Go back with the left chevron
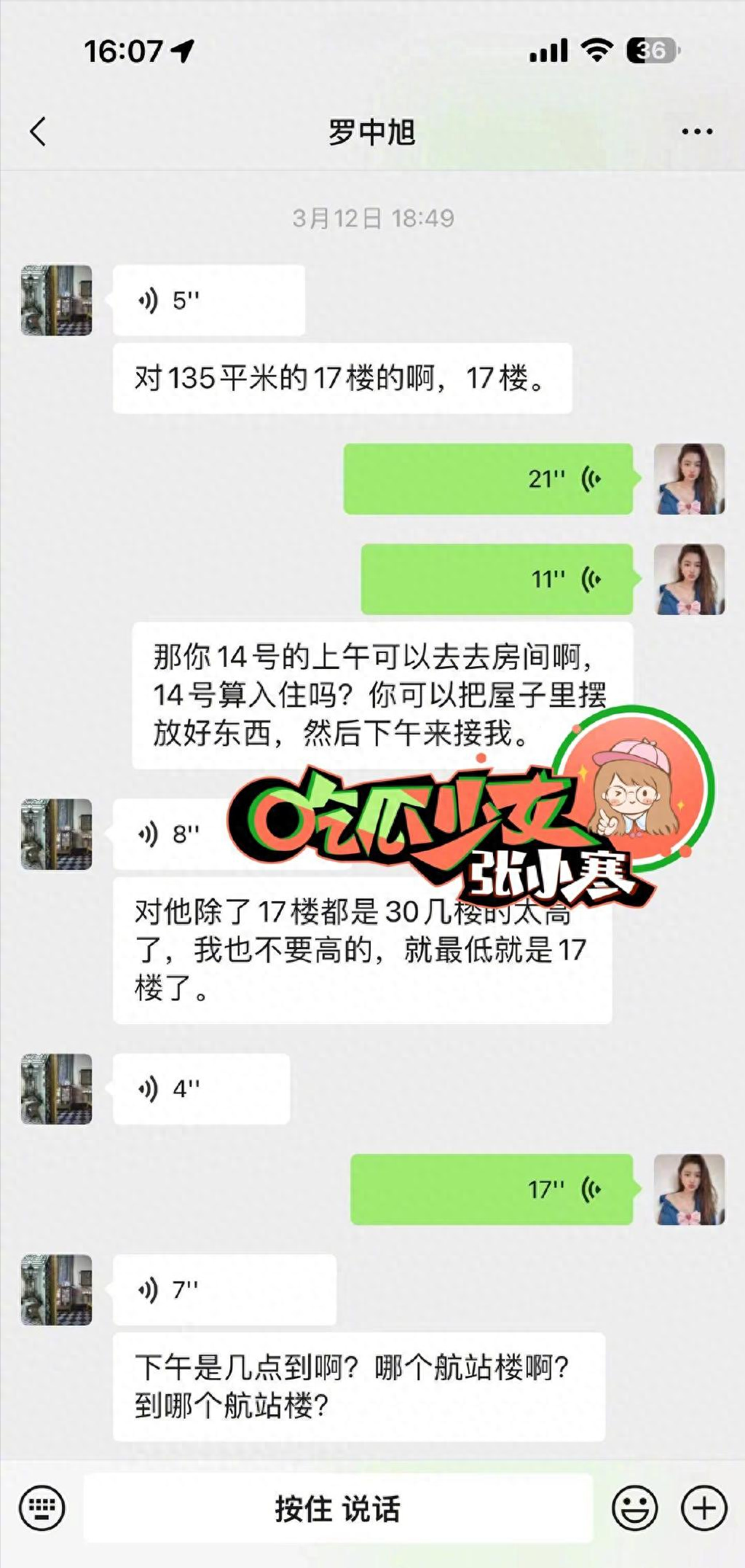745x1568 pixels. [x=38, y=130]
